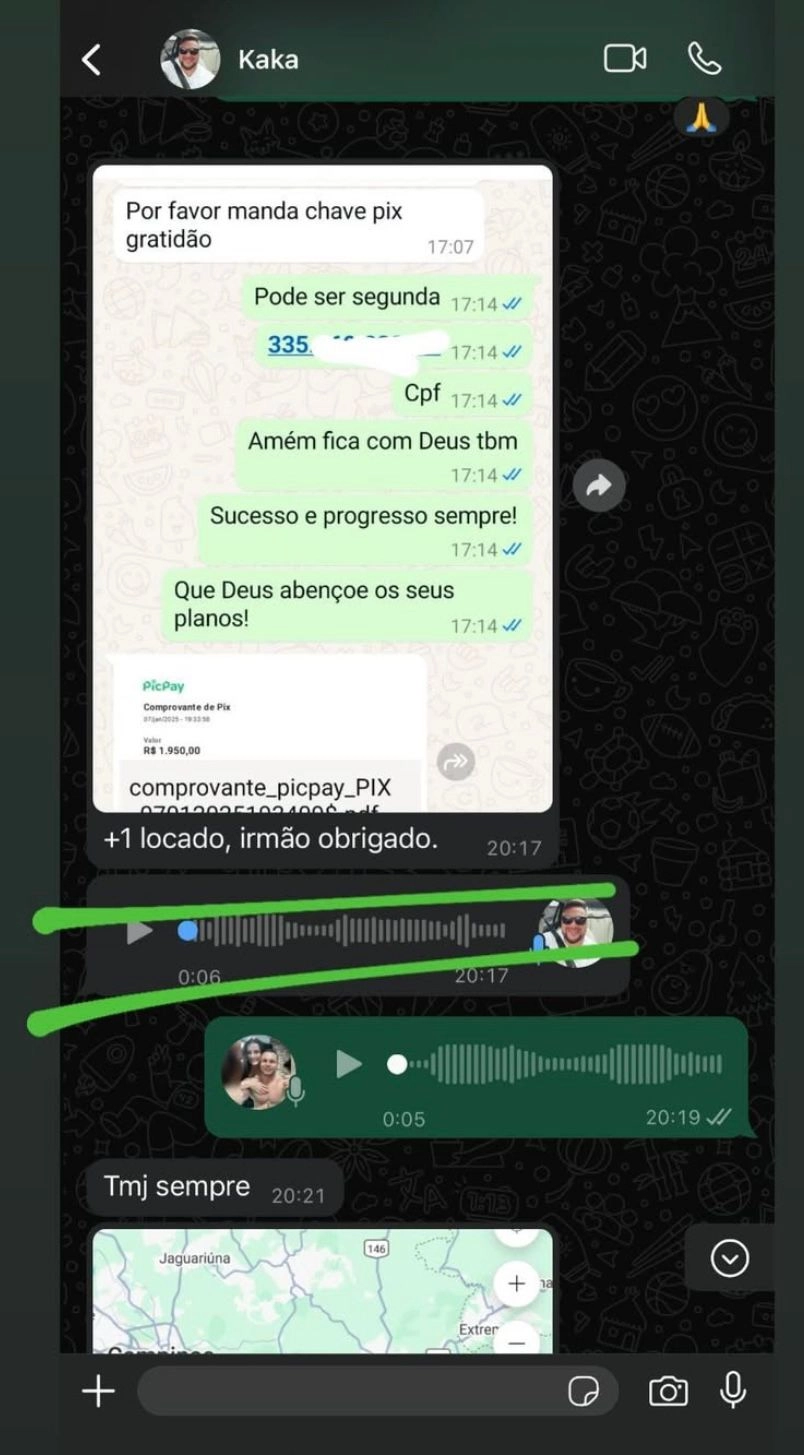Zoom in on the shared map
The image size is (804, 1455).
[516, 1283]
